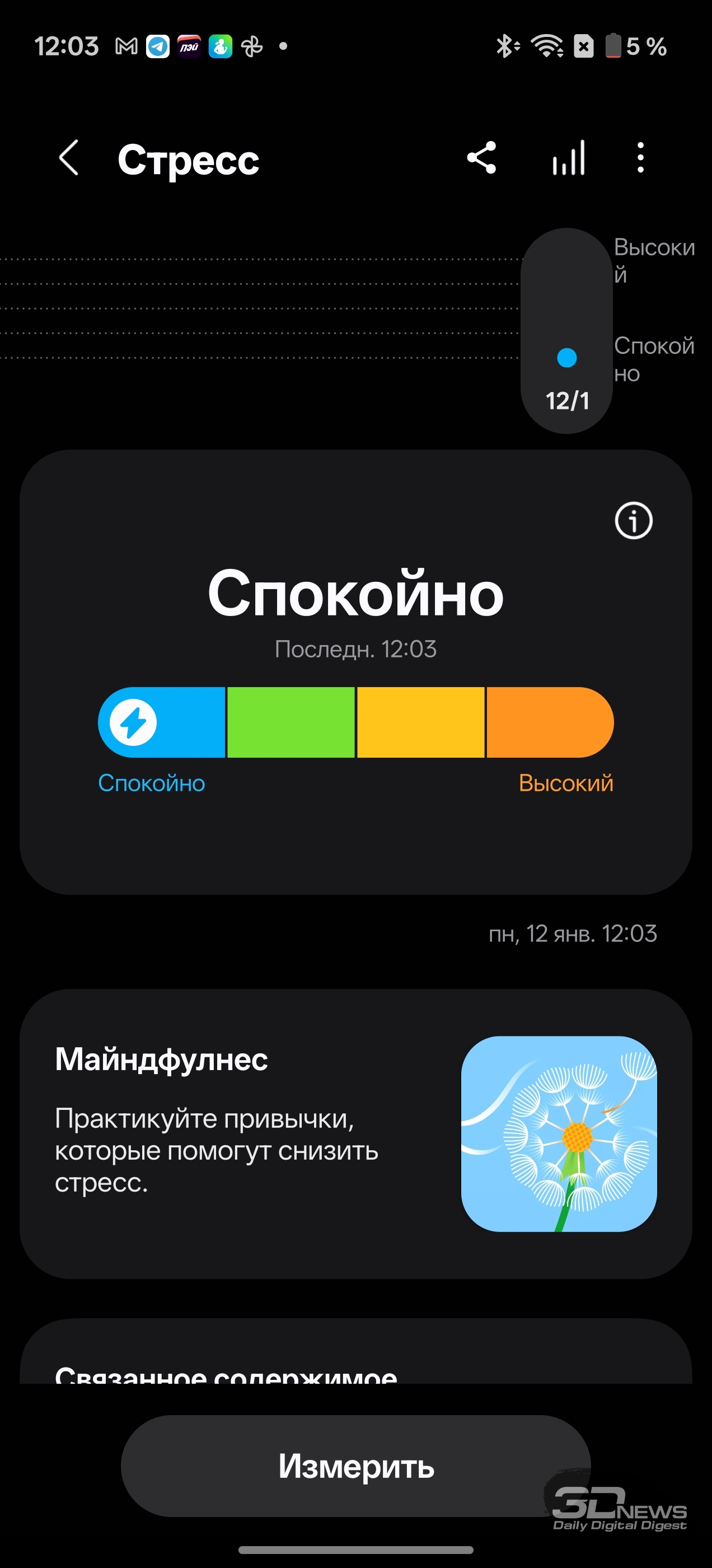
Task: Select the 12/1 data point on chart
Action: (566, 358)
